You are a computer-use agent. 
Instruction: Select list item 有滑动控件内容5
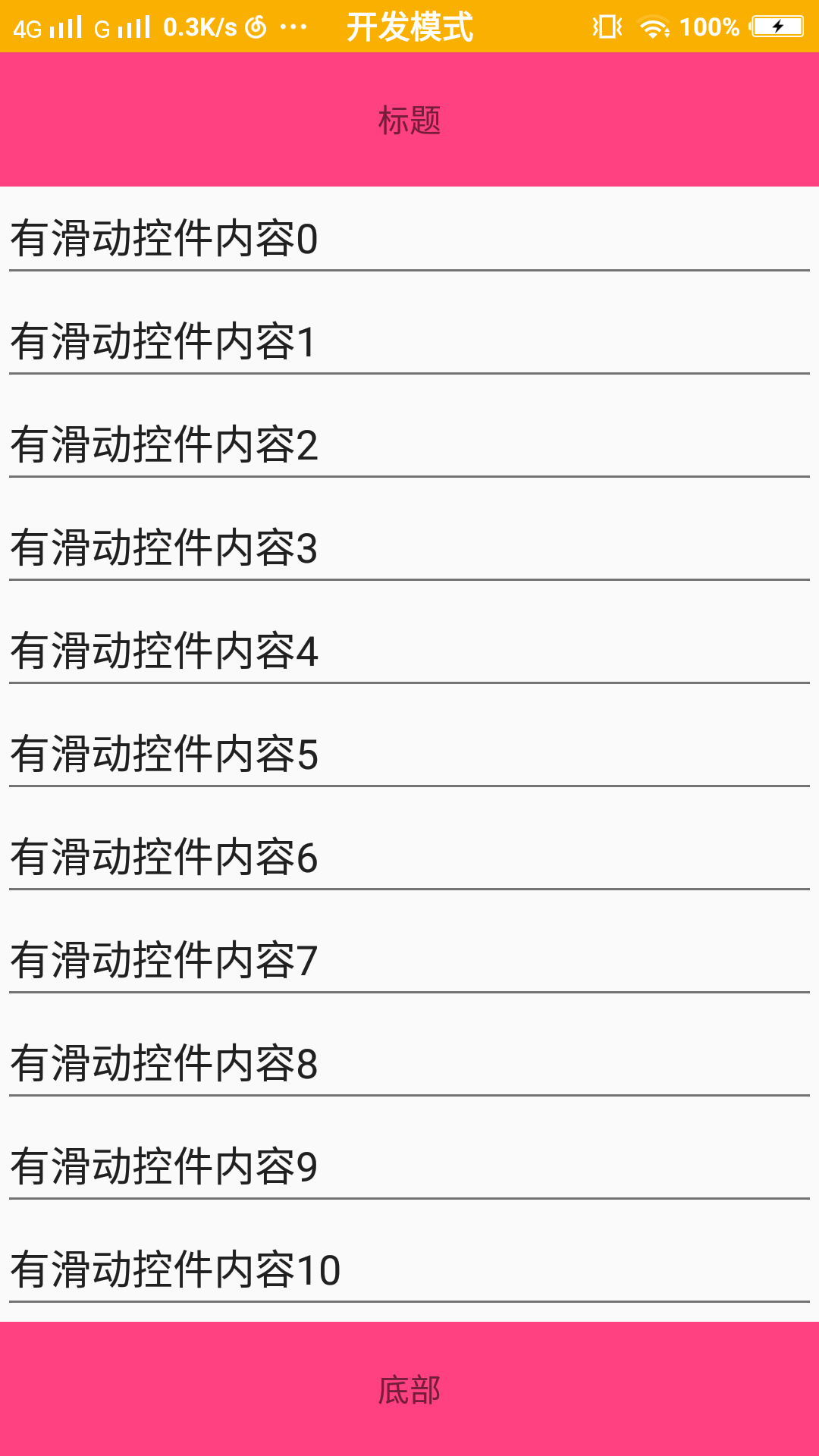click(x=164, y=755)
